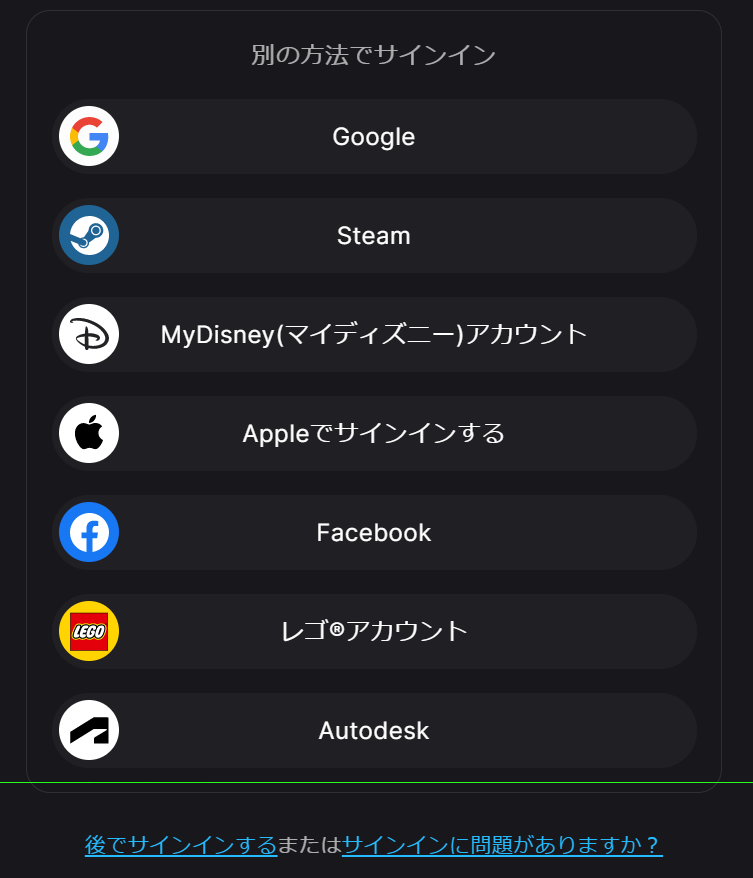The height and width of the screenshot is (878, 753).
Task: Sign in using Autodesk
Action: pyautogui.click(x=374, y=731)
